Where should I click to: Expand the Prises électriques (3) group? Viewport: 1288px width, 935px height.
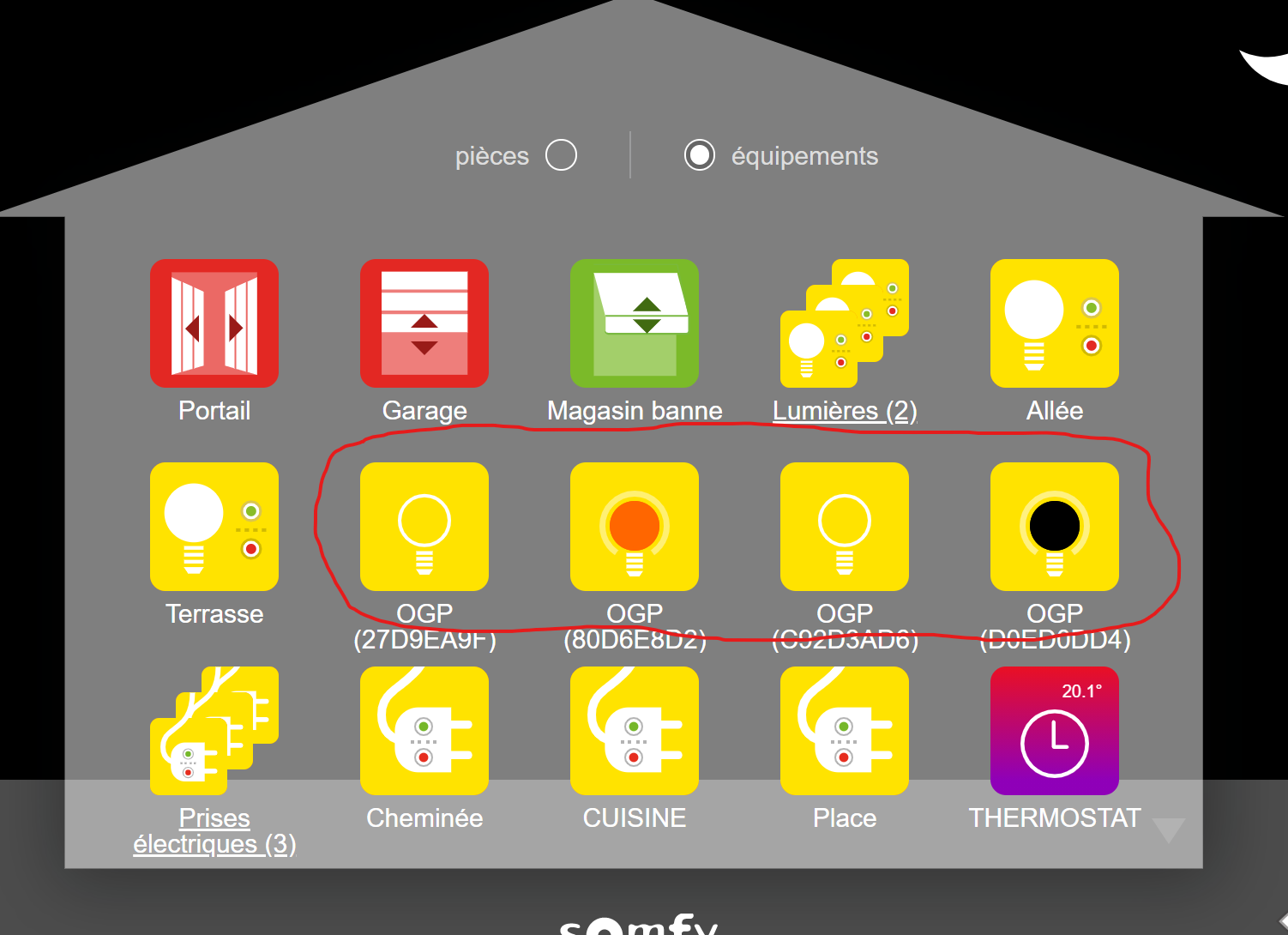click(x=214, y=731)
